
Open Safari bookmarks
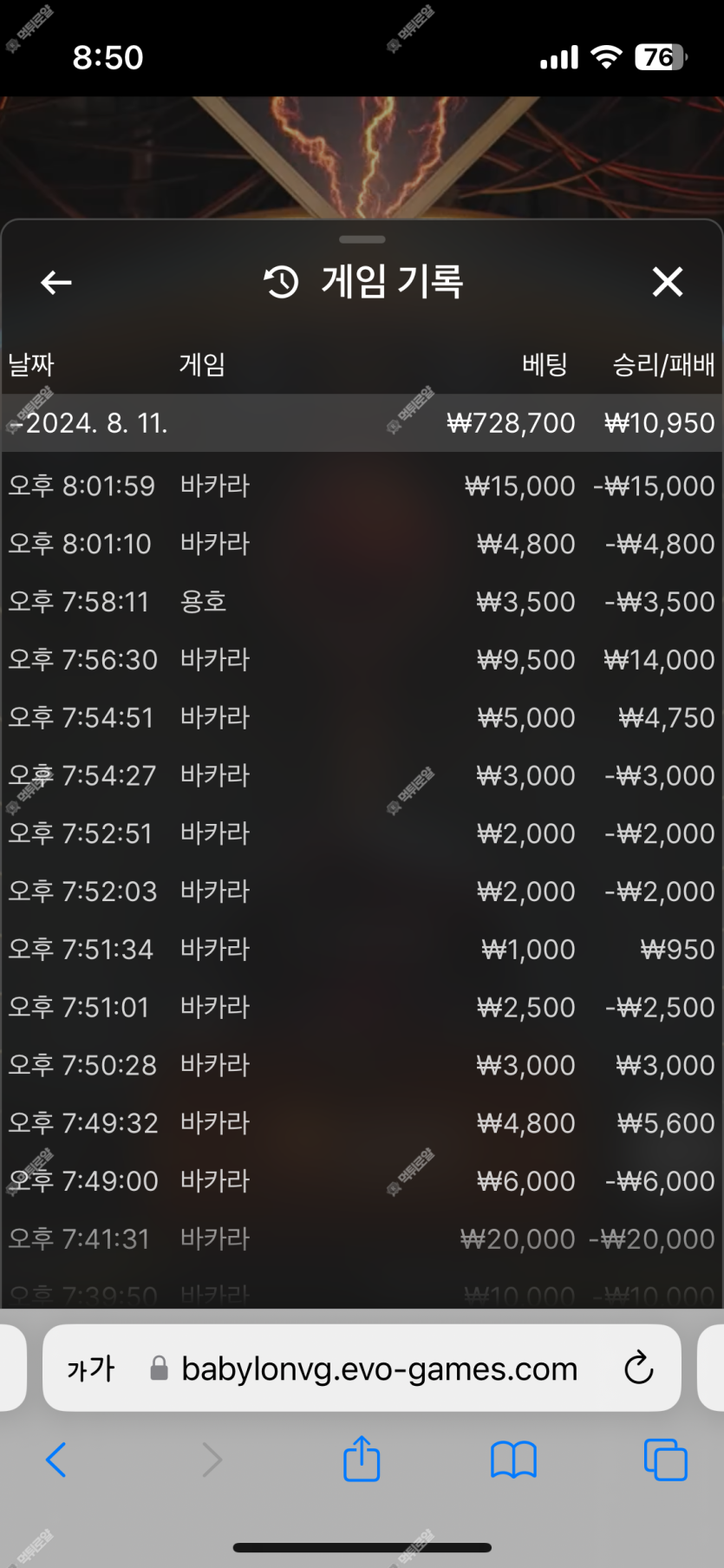tap(513, 1460)
